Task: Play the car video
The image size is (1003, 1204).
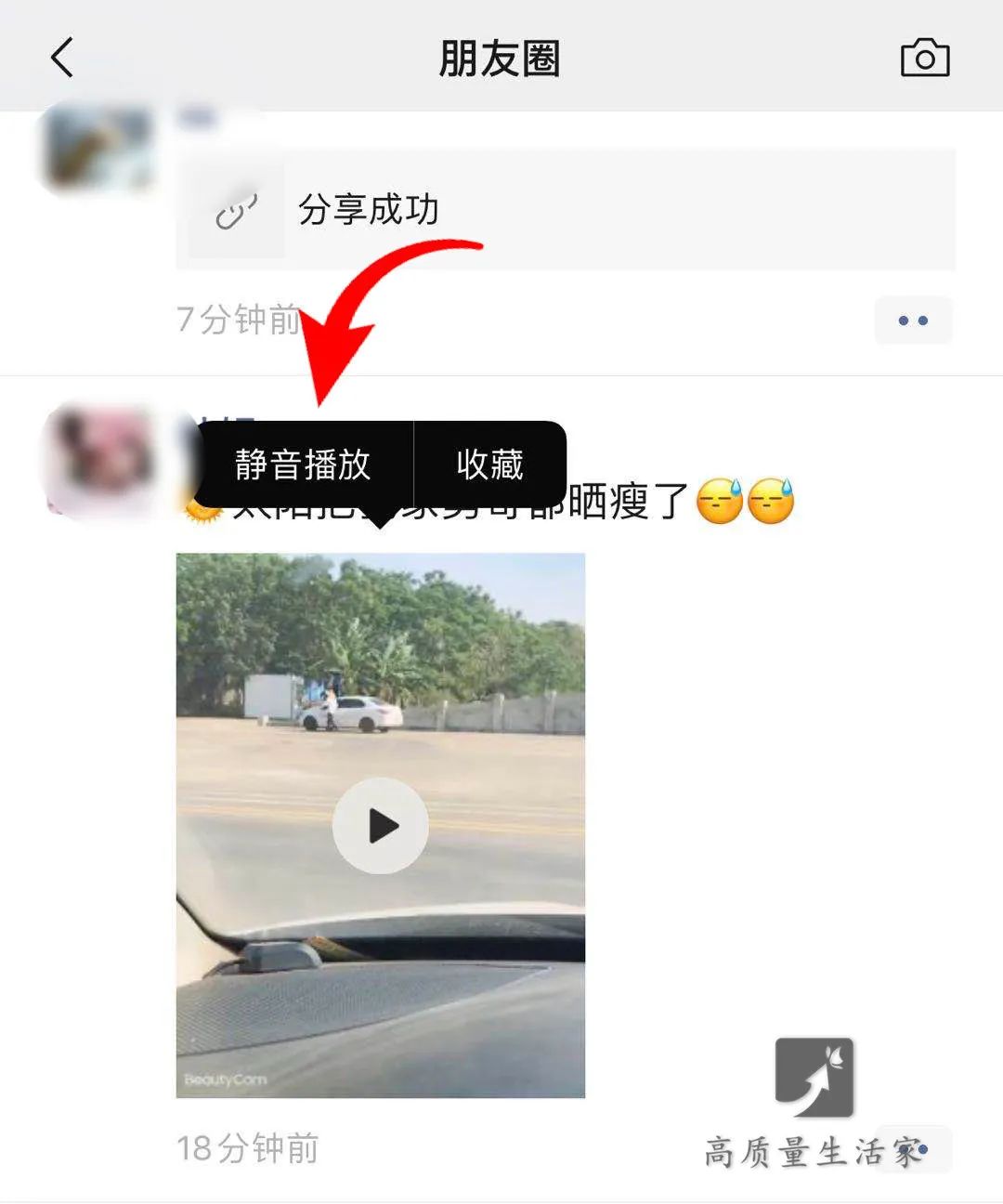Action: 380,825
